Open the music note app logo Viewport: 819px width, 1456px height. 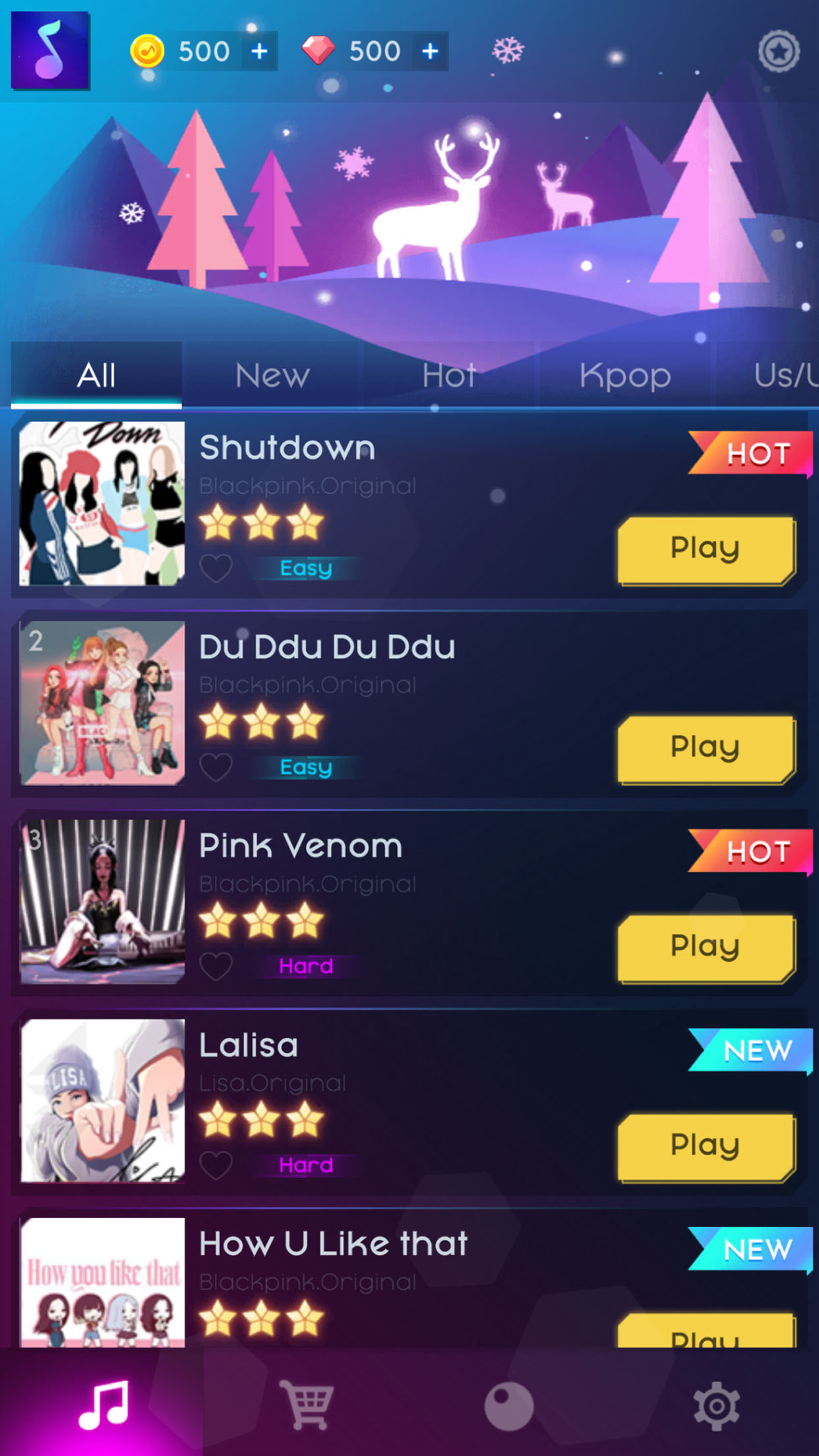[x=49, y=49]
